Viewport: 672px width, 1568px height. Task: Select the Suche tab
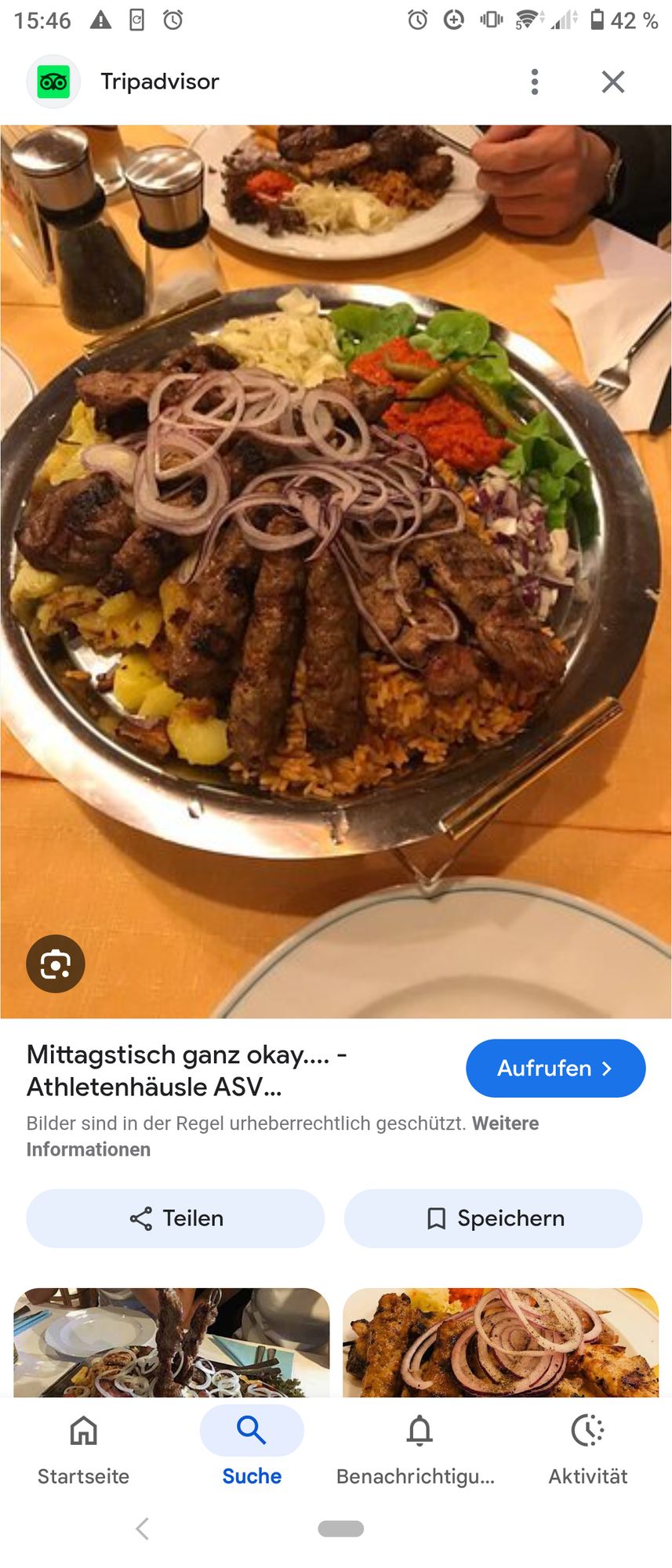tap(252, 1446)
